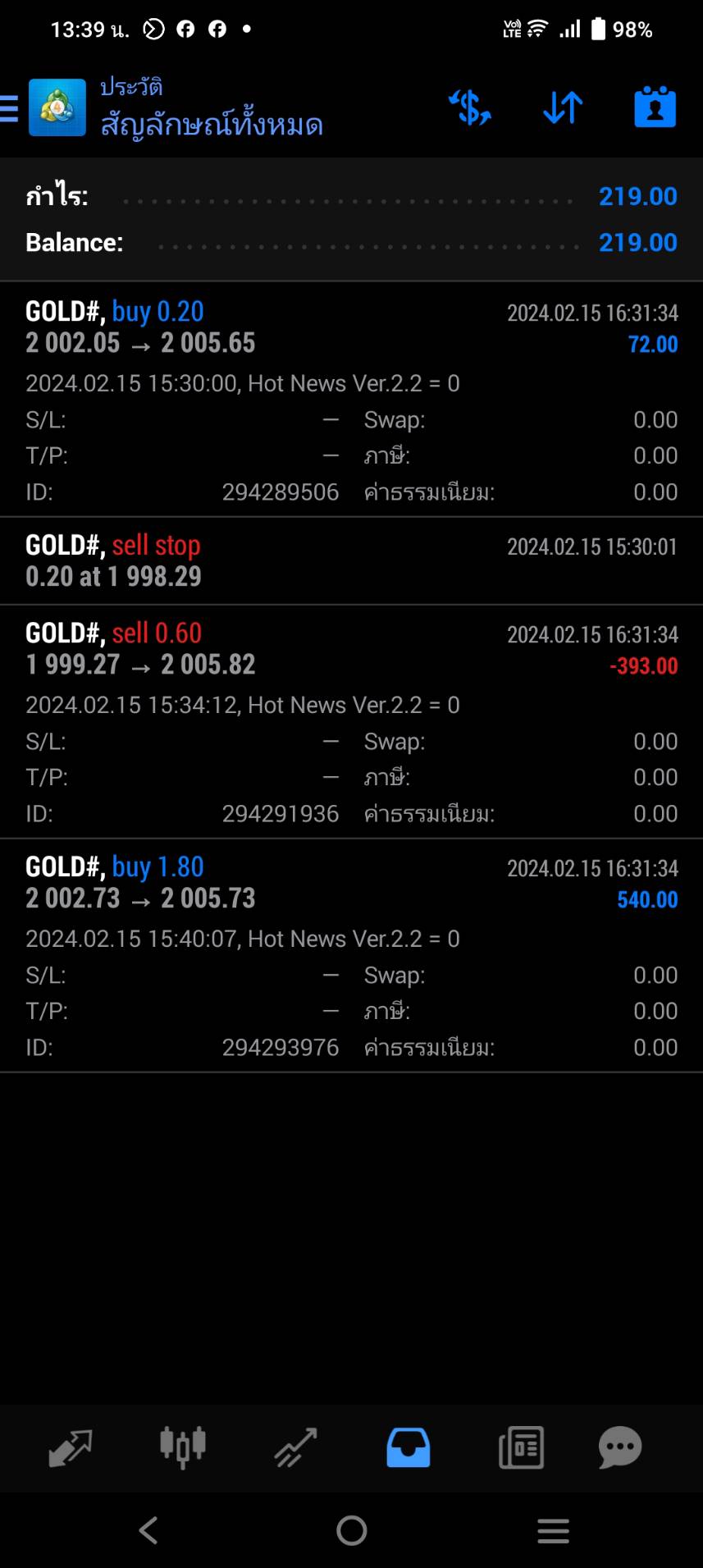Select the History inbox tab
Image resolution: width=703 pixels, height=1568 pixels.
[408, 1448]
